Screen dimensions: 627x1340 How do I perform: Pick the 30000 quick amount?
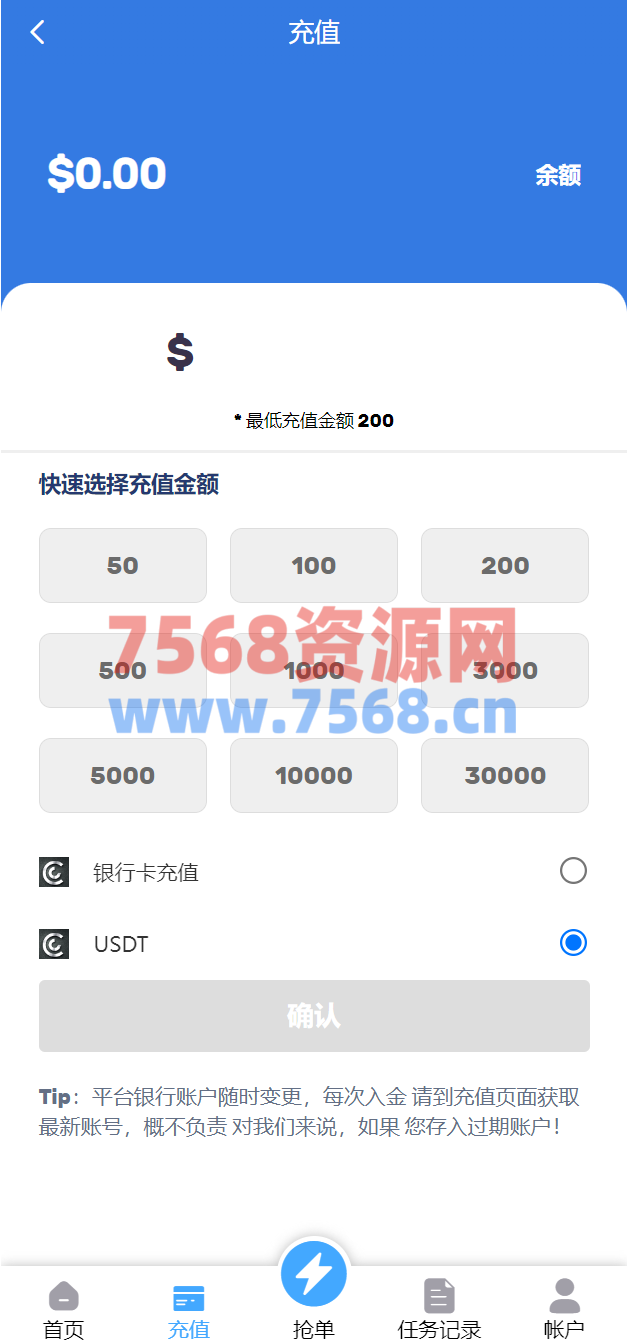tap(505, 776)
